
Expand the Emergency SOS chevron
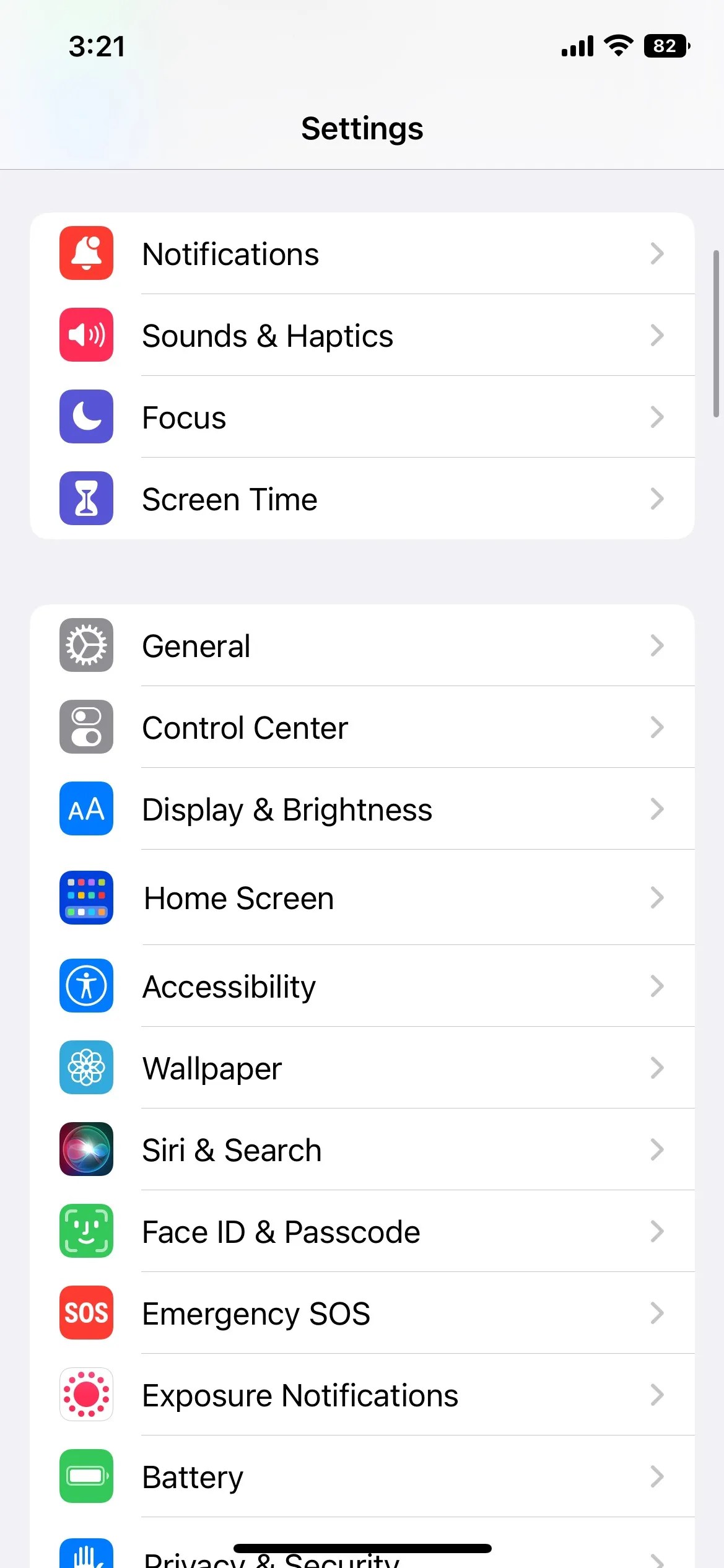pyautogui.click(x=657, y=1313)
